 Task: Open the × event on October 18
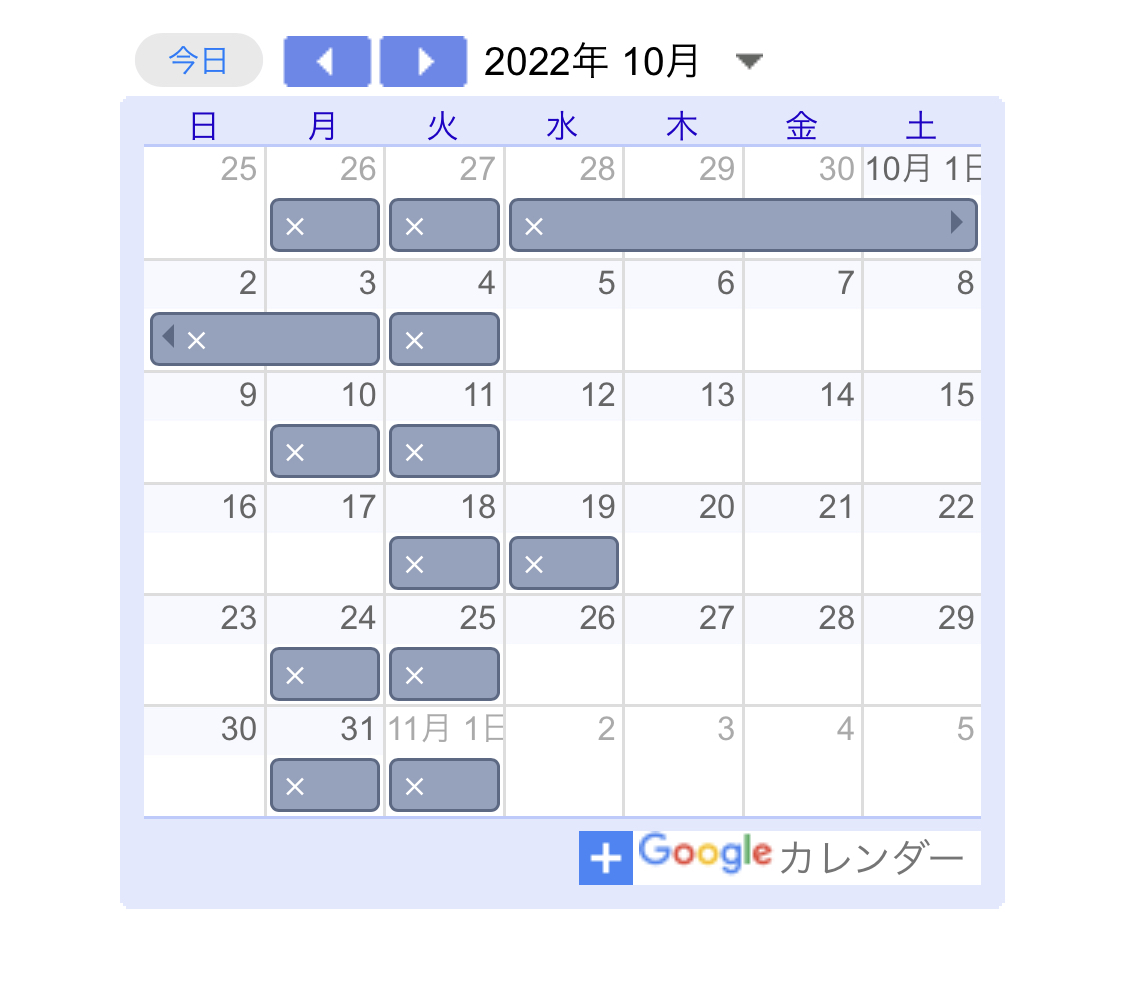coord(444,563)
